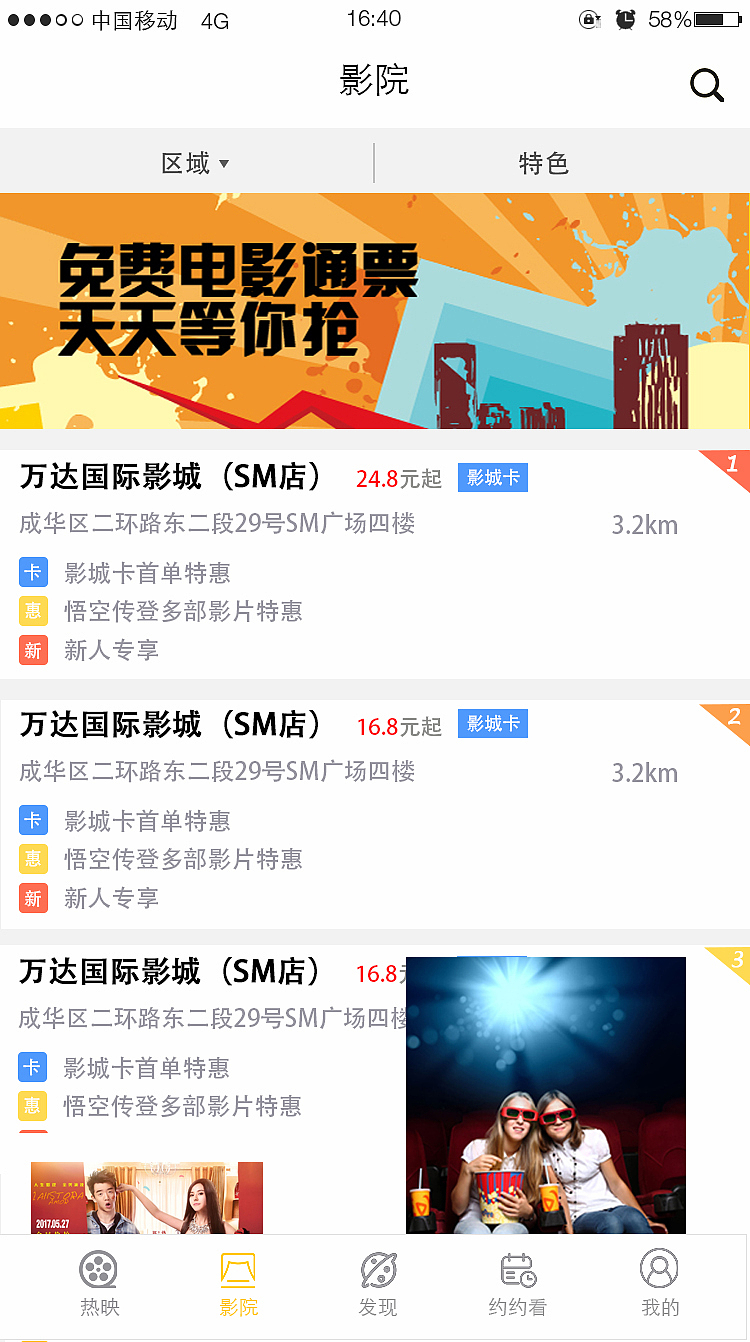Expand the 区域 region dropdown
Image resolution: width=750 pixels, height=1342 pixels.
(195, 163)
